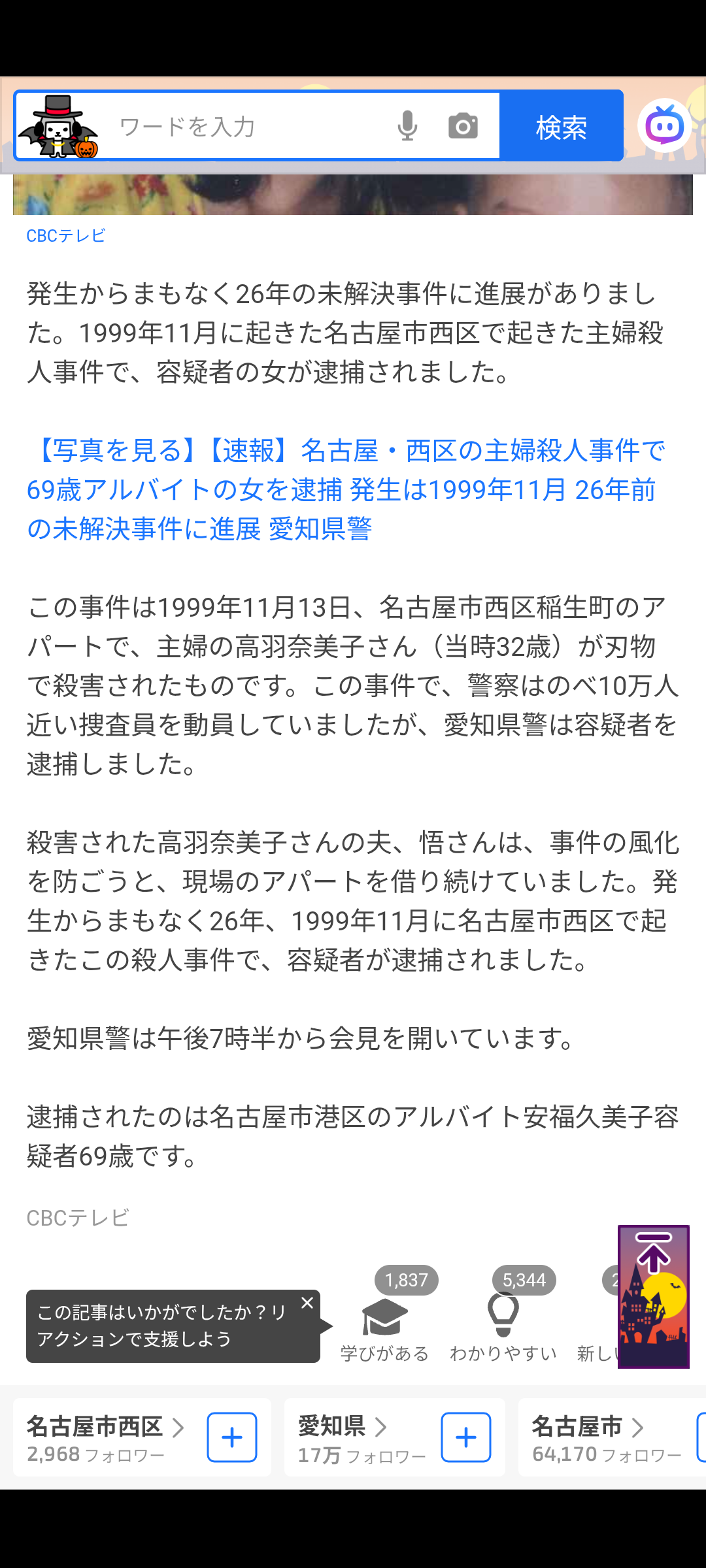706x1568 pixels.
Task: Open the 名古屋市西区 topic page
Action: [105, 1437]
